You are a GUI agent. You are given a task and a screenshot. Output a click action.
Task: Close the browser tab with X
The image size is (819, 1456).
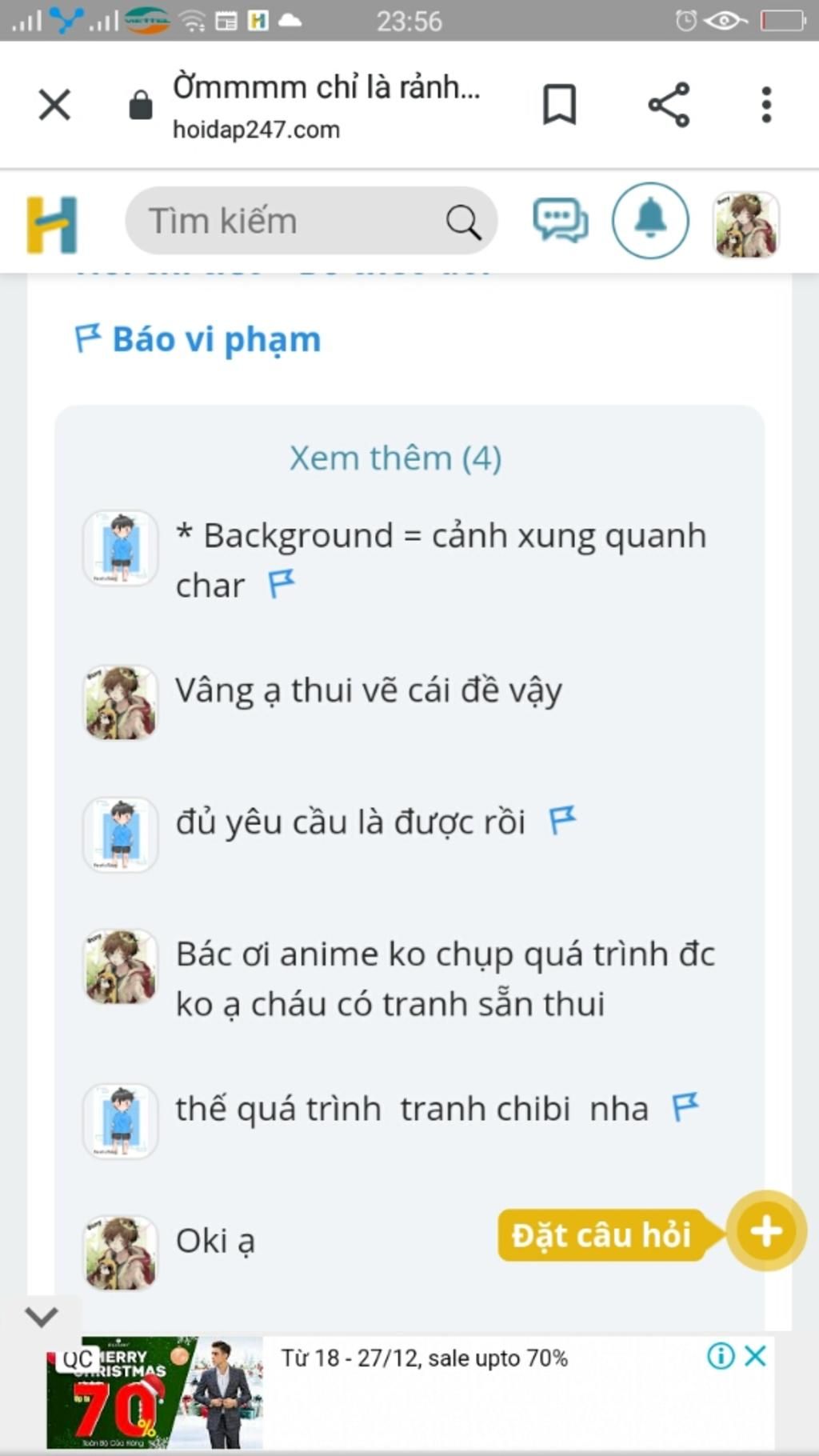pos(54,105)
